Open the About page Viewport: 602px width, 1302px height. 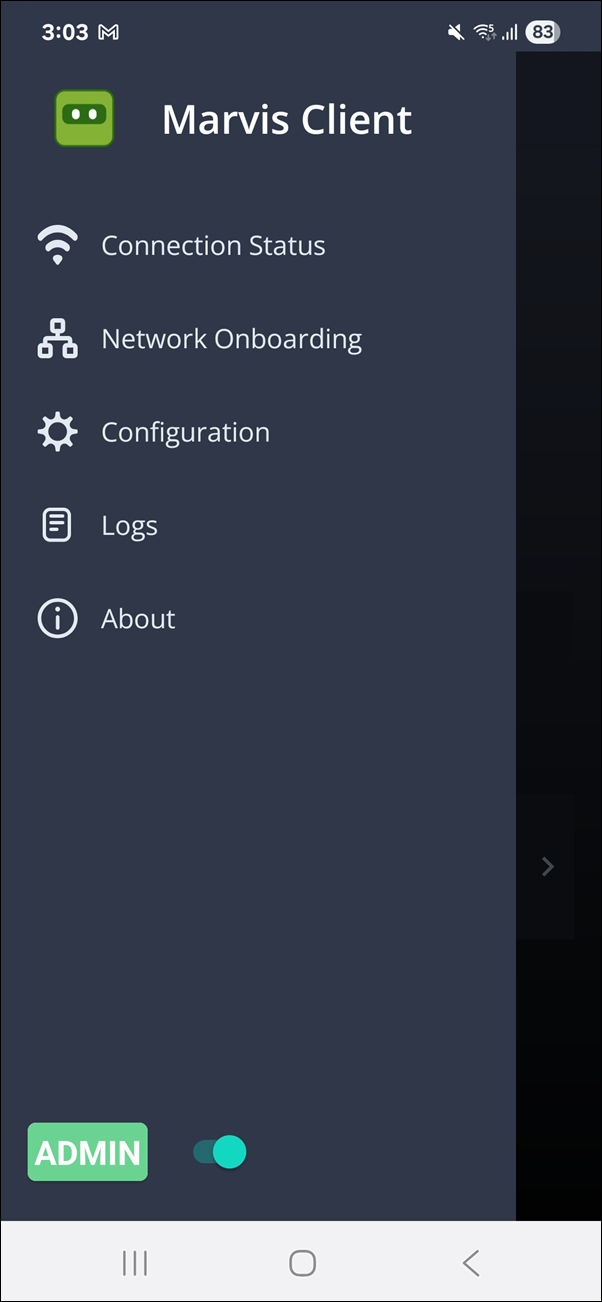coord(138,619)
